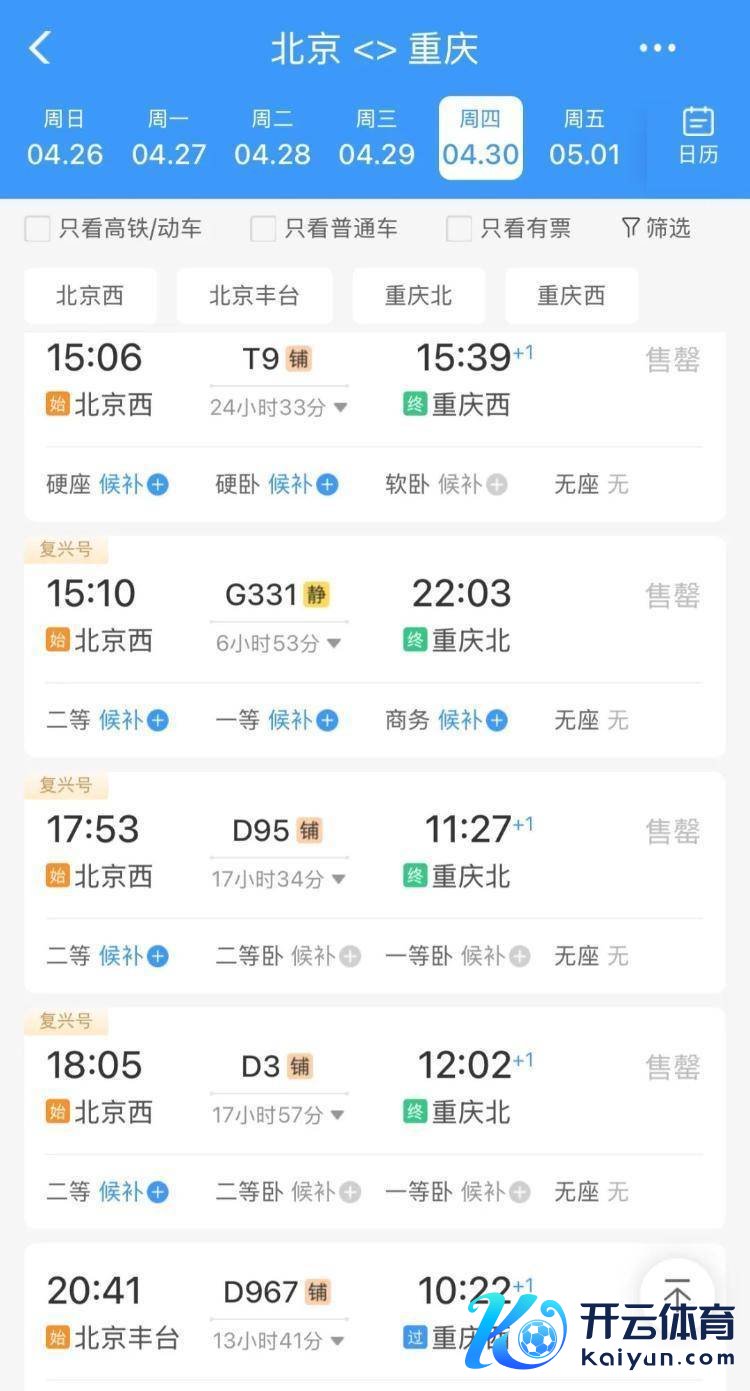Image resolution: width=750 pixels, height=1391 pixels.
Task: Expand stops under T9 24小时33分
Action: click(279, 407)
